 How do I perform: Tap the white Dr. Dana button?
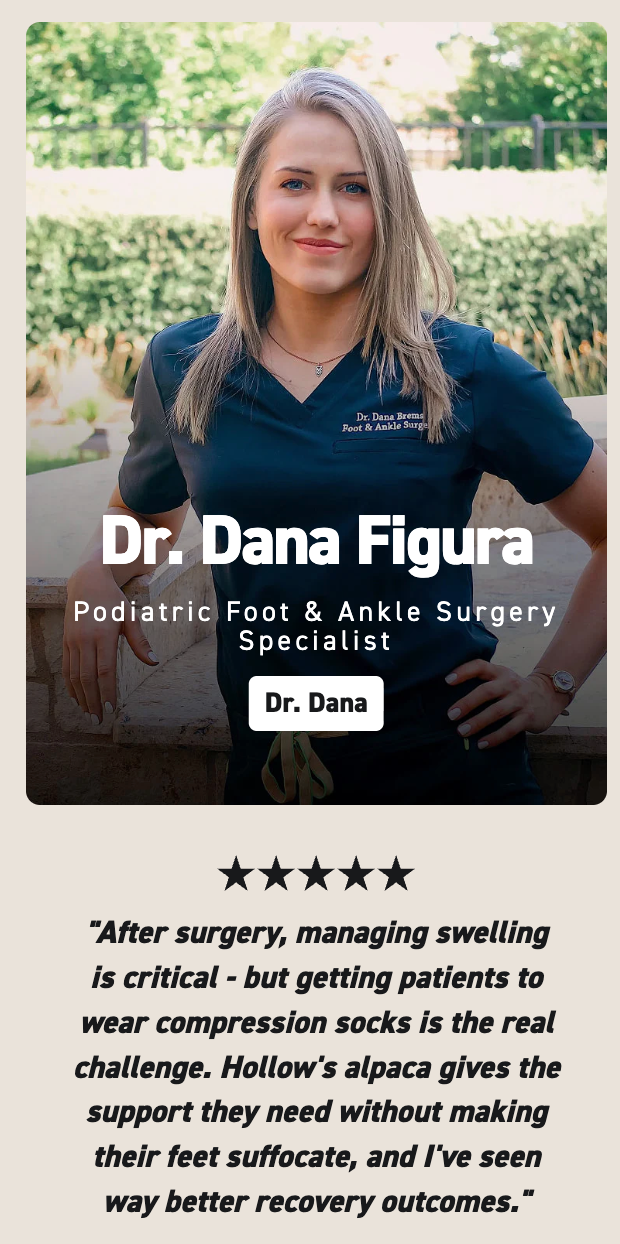[316, 703]
